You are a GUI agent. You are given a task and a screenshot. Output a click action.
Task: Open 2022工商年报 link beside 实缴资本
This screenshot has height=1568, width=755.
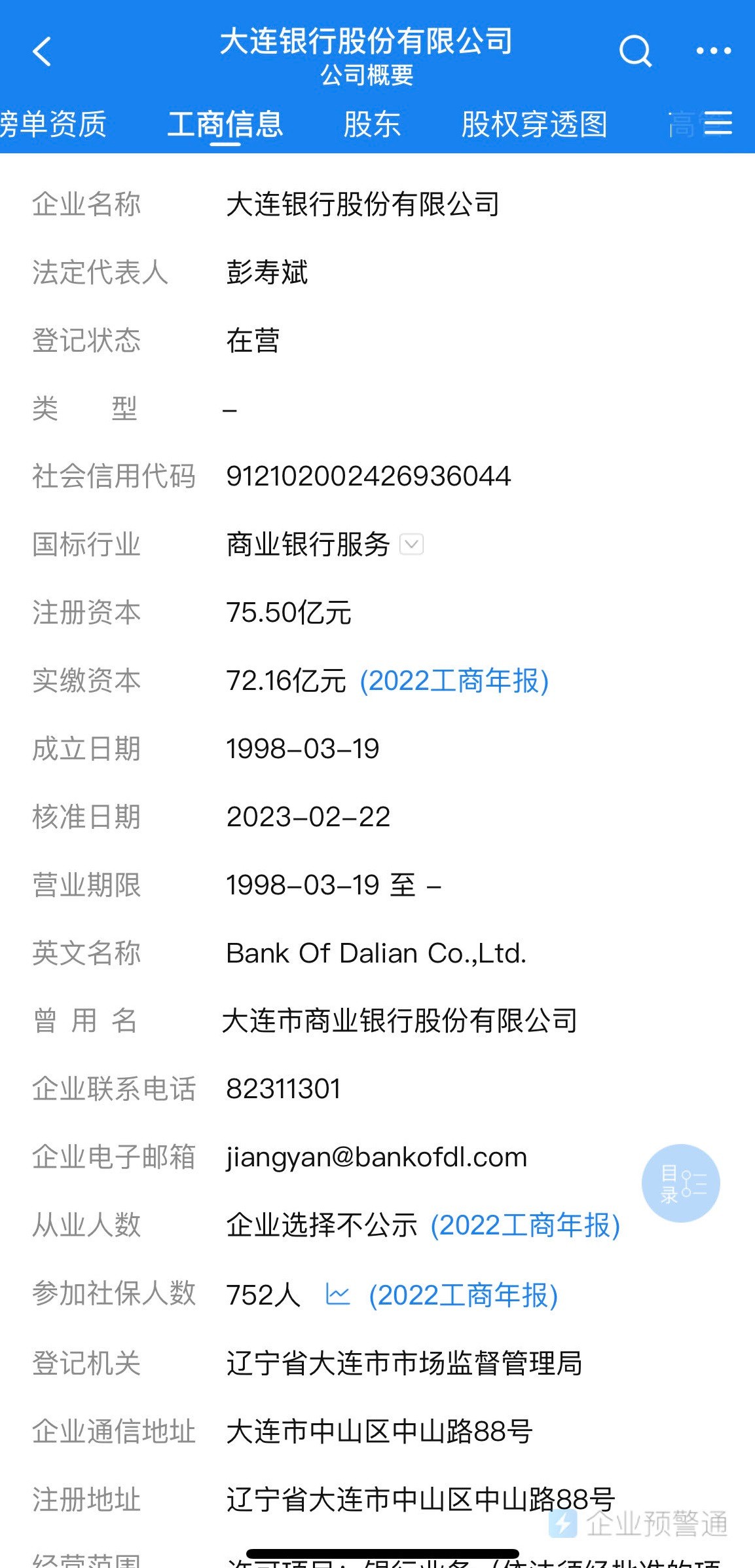[454, 681]
